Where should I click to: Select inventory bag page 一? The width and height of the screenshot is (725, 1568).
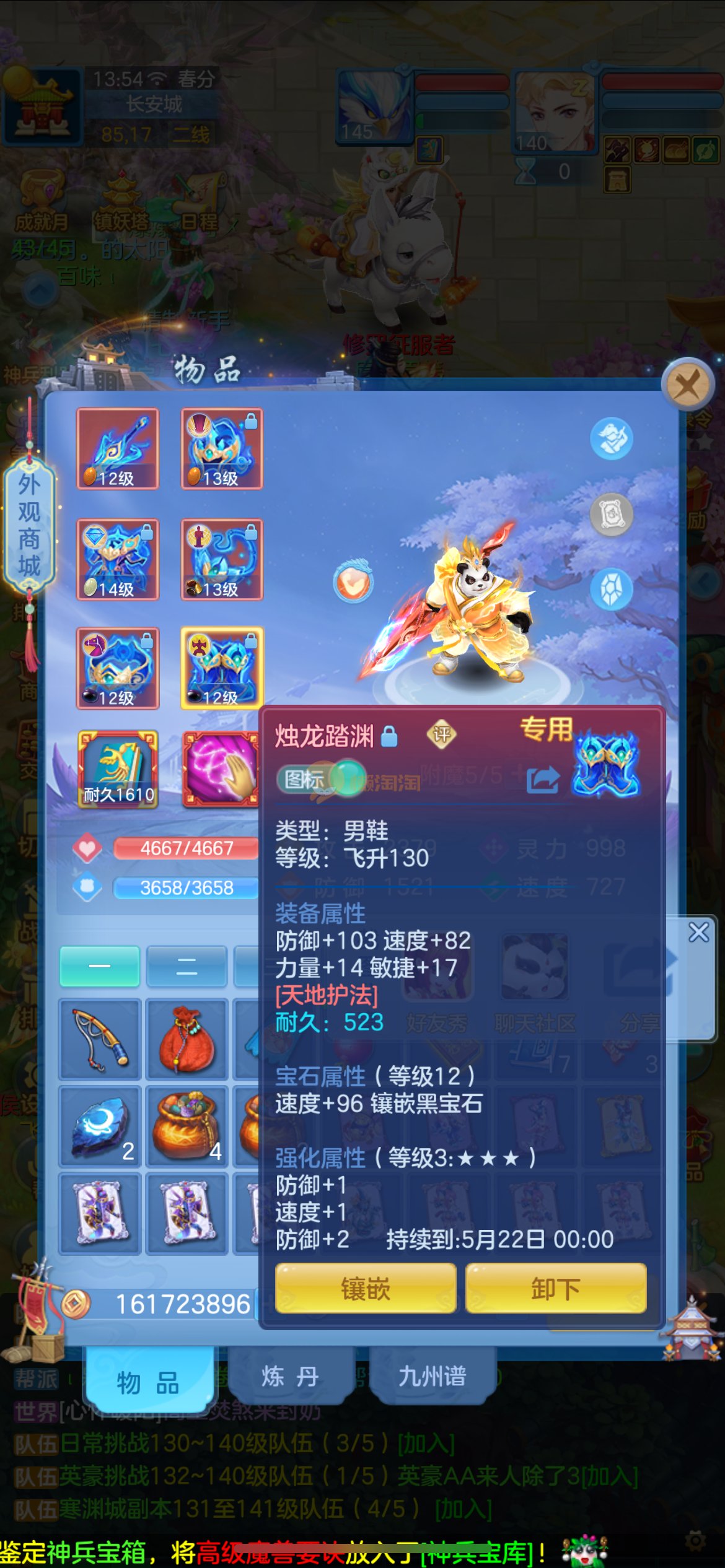[x=99, y=965]
